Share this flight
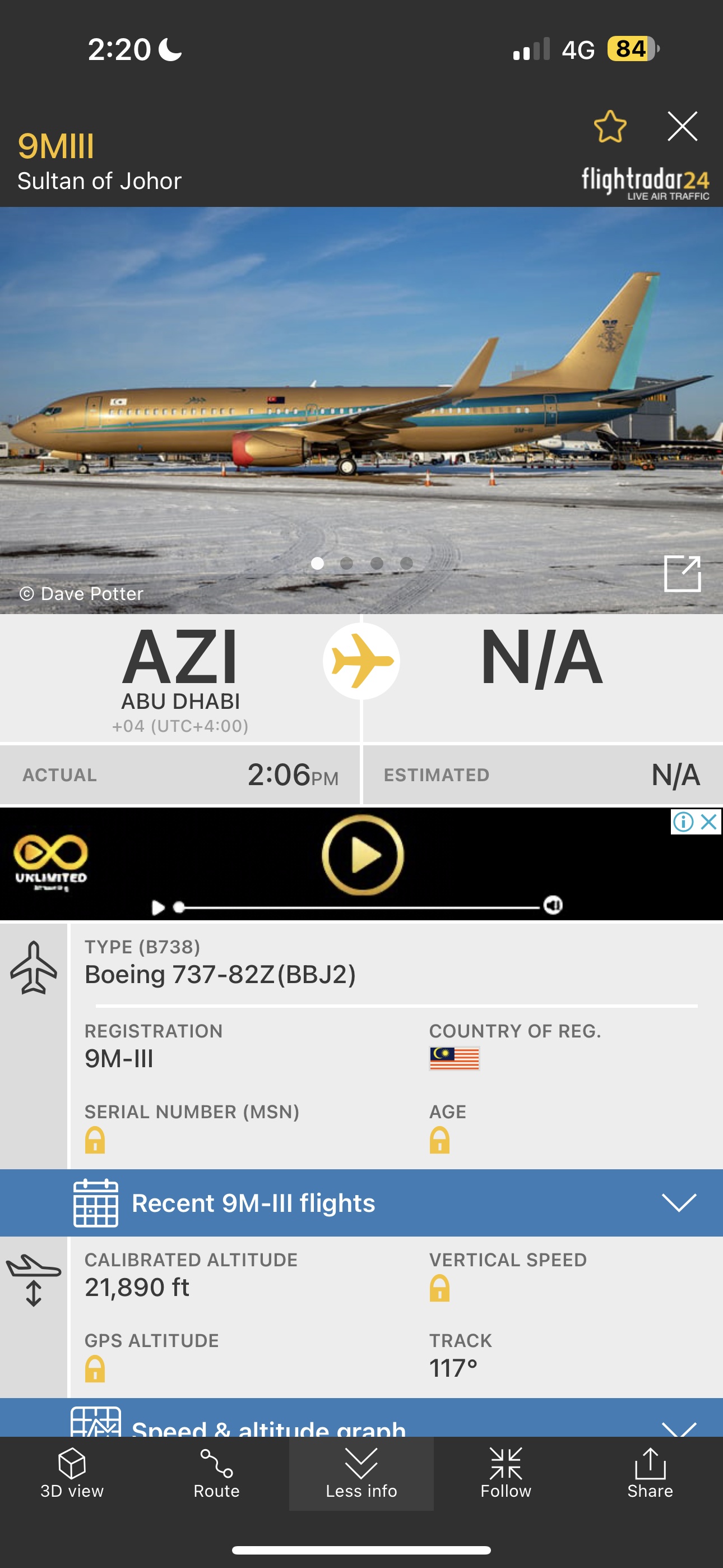The width and height of the screenshot is (723, 1568). [650, 1473]
